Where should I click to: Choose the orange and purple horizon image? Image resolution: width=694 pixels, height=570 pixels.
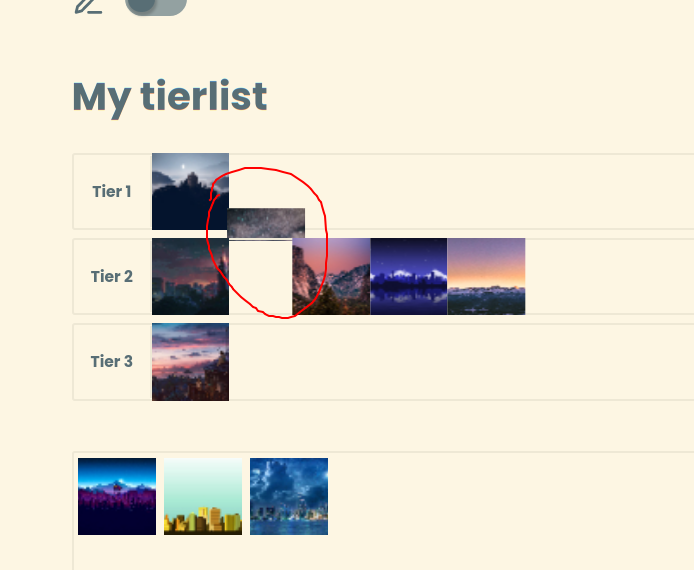[486, 277]
